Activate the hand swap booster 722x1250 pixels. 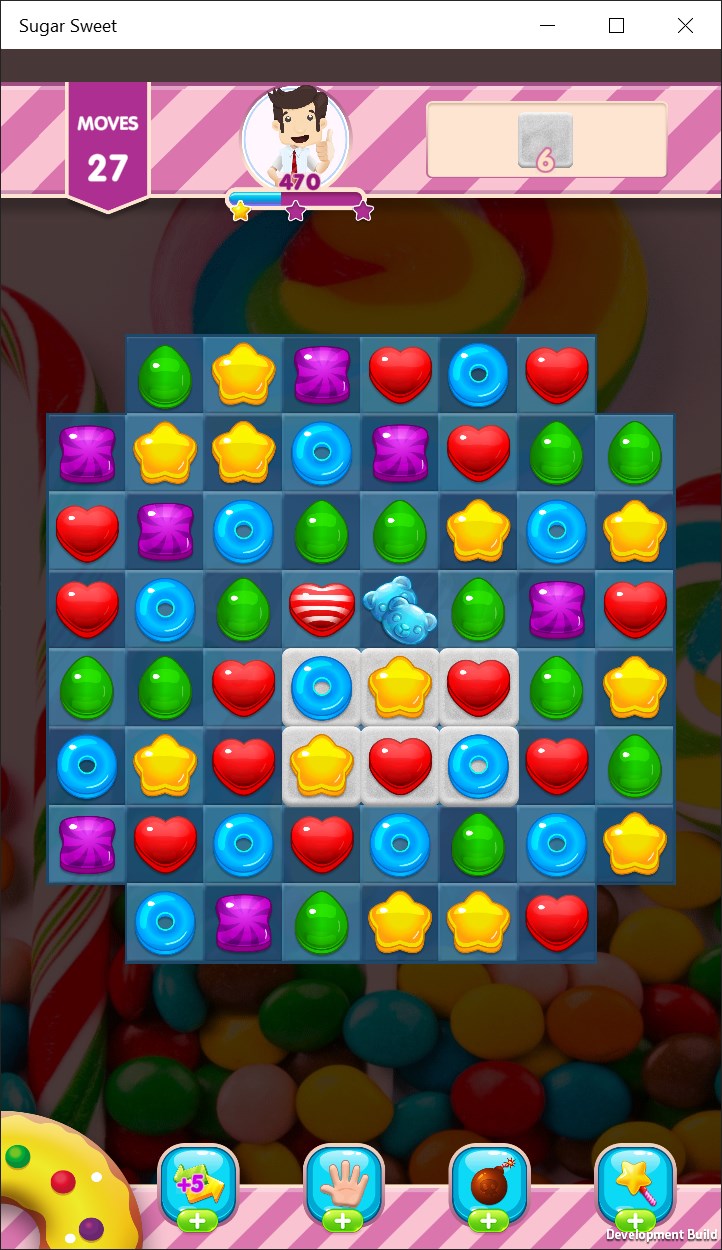point(343,1183)
